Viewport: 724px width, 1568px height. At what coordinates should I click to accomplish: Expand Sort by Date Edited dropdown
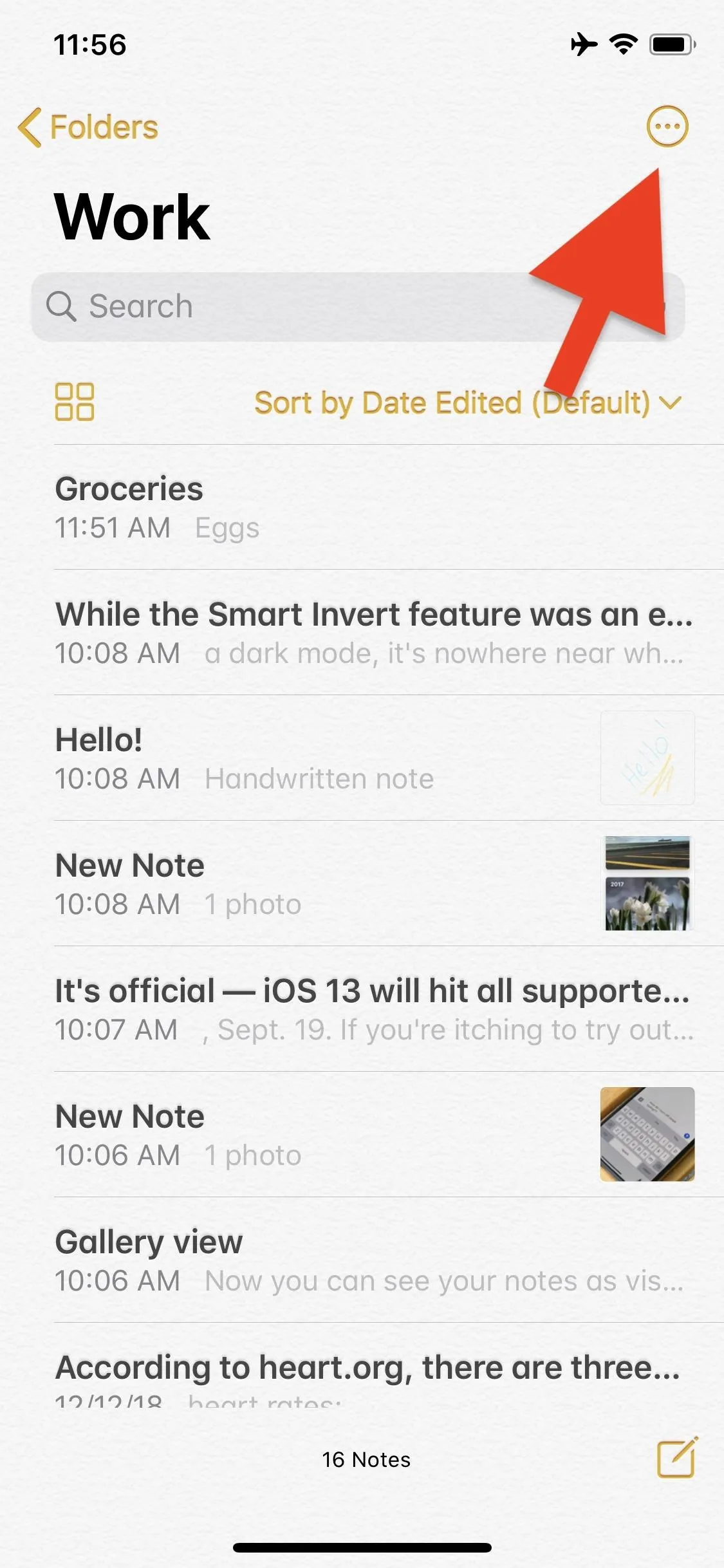click(x=468, y=403)
